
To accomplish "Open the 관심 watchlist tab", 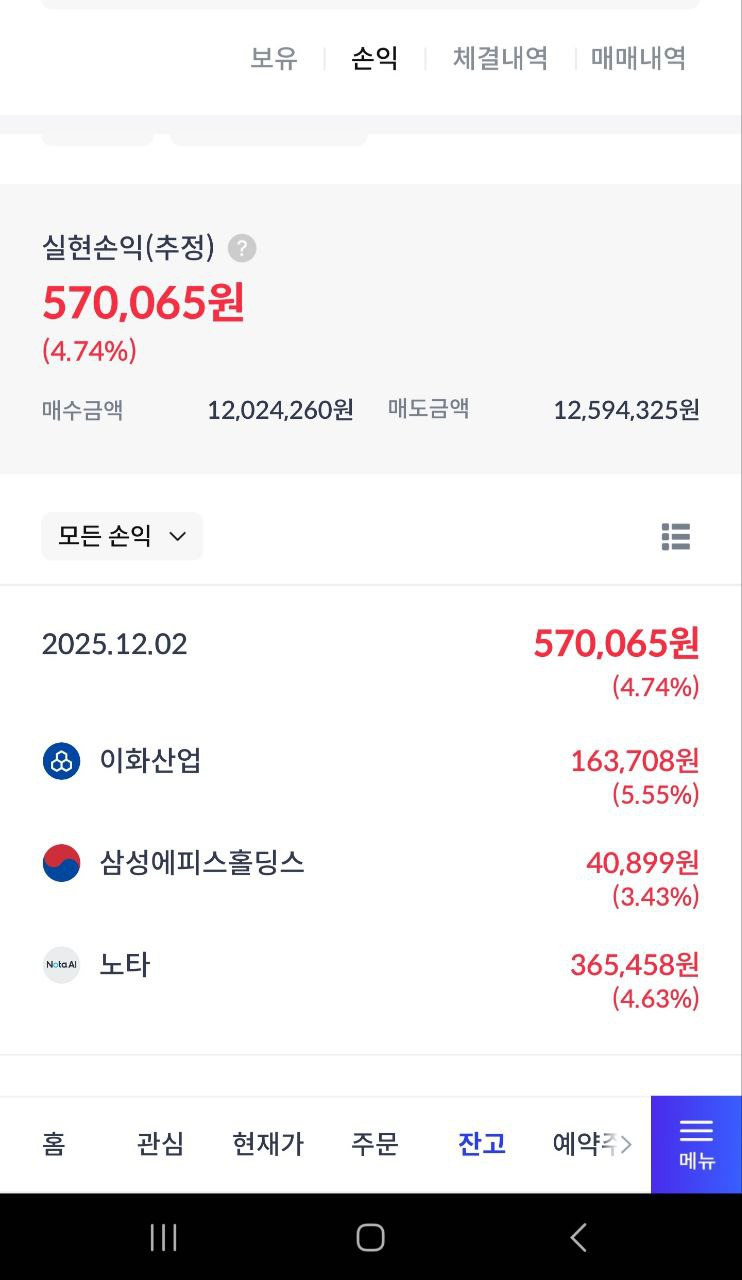I will [x=160, y=1144].
